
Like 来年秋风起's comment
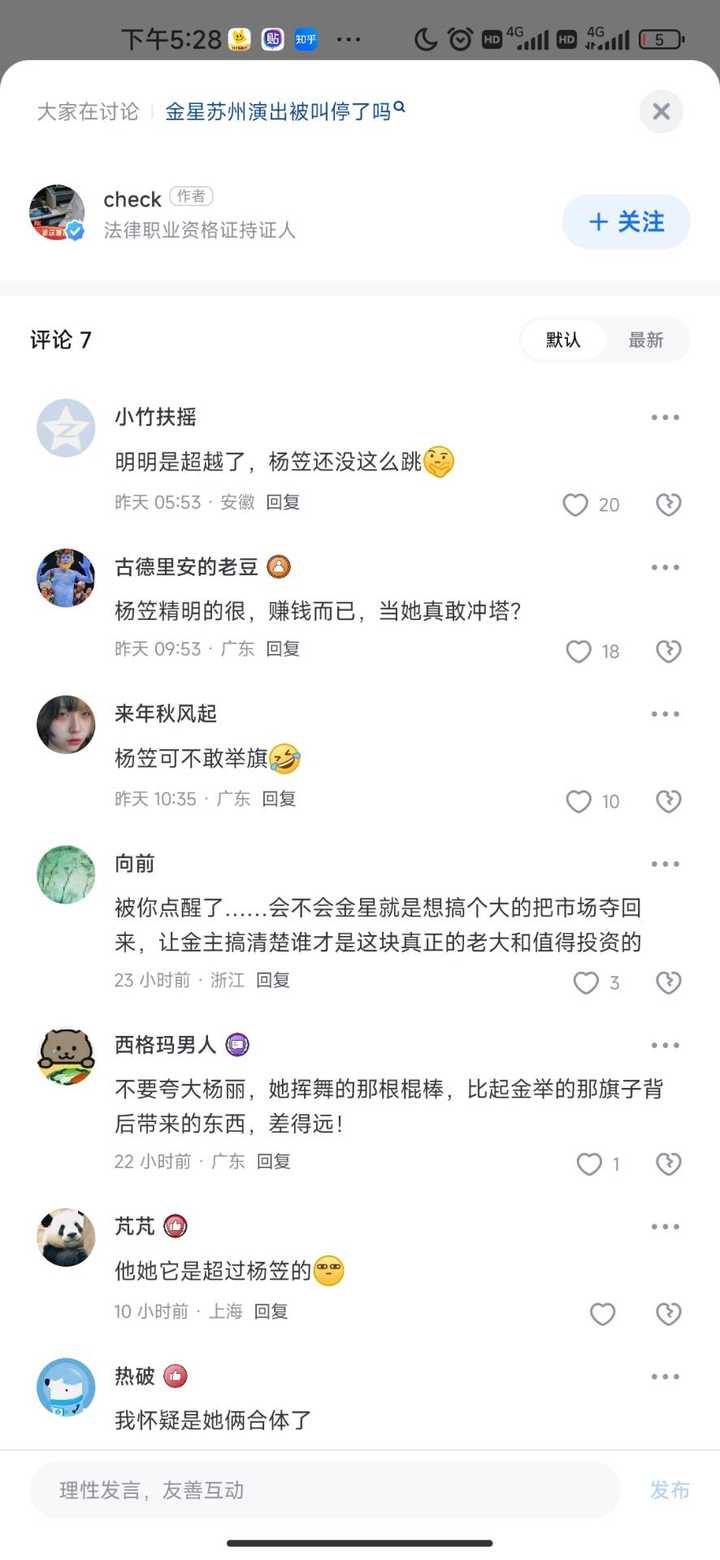(x=579, y=801)
